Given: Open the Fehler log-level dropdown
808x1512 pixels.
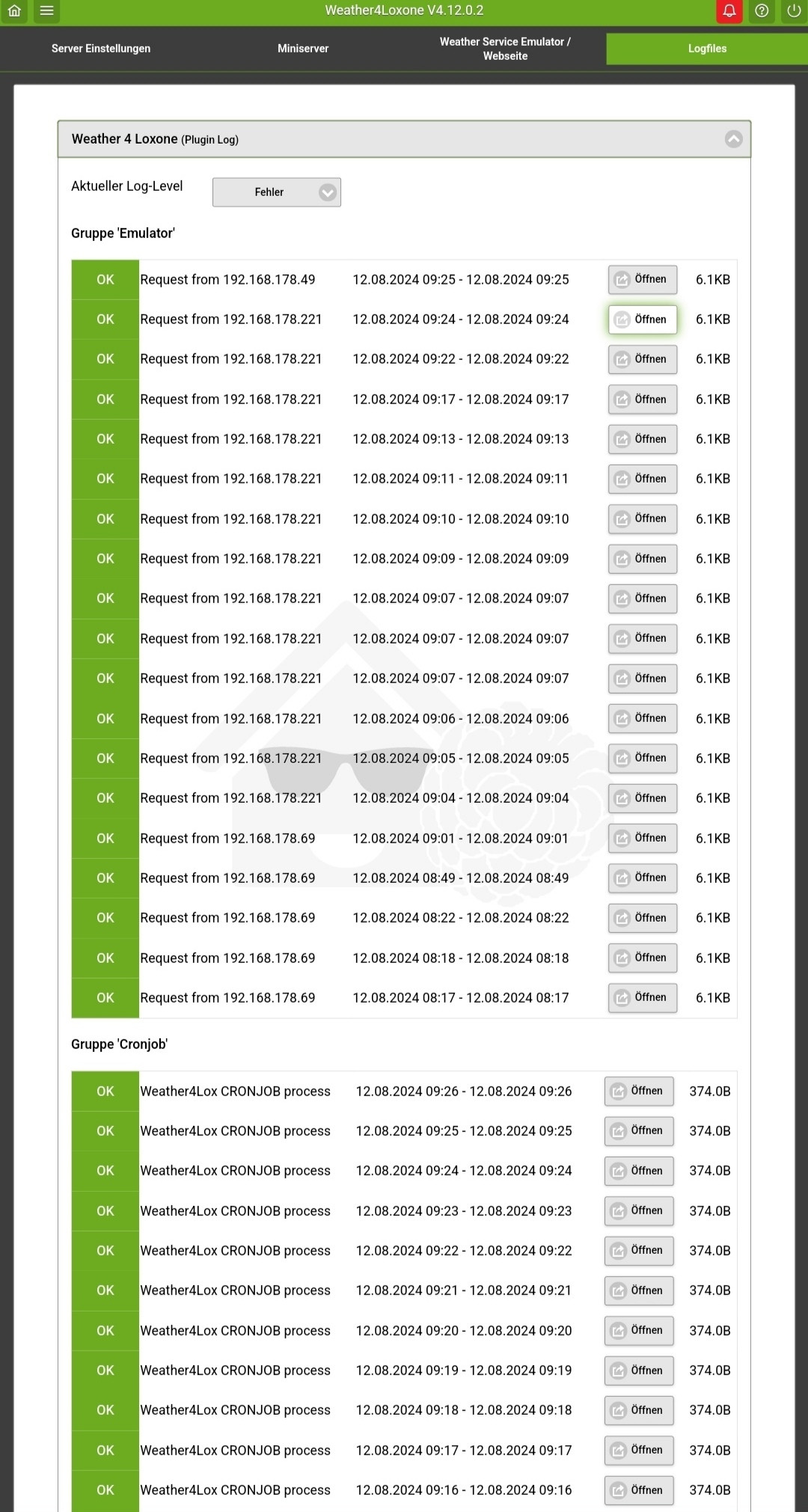Looking at the screenshot, I should (x=277, y=192).
